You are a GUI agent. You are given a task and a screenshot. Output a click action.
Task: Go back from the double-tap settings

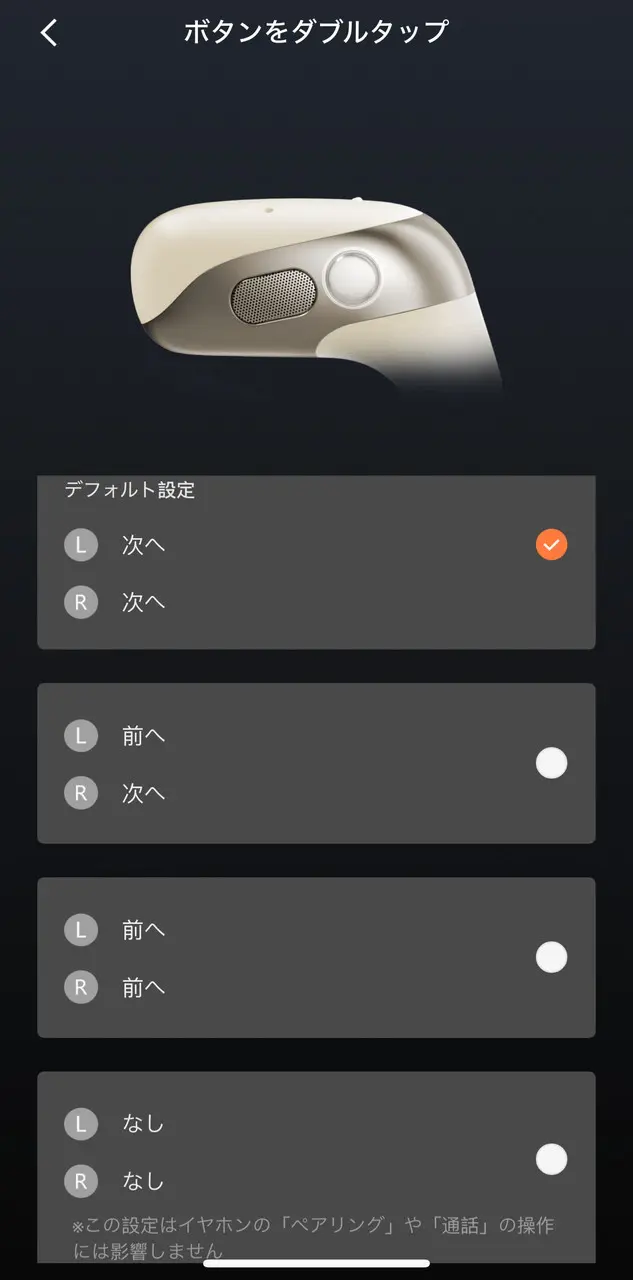tap(49, 32)
